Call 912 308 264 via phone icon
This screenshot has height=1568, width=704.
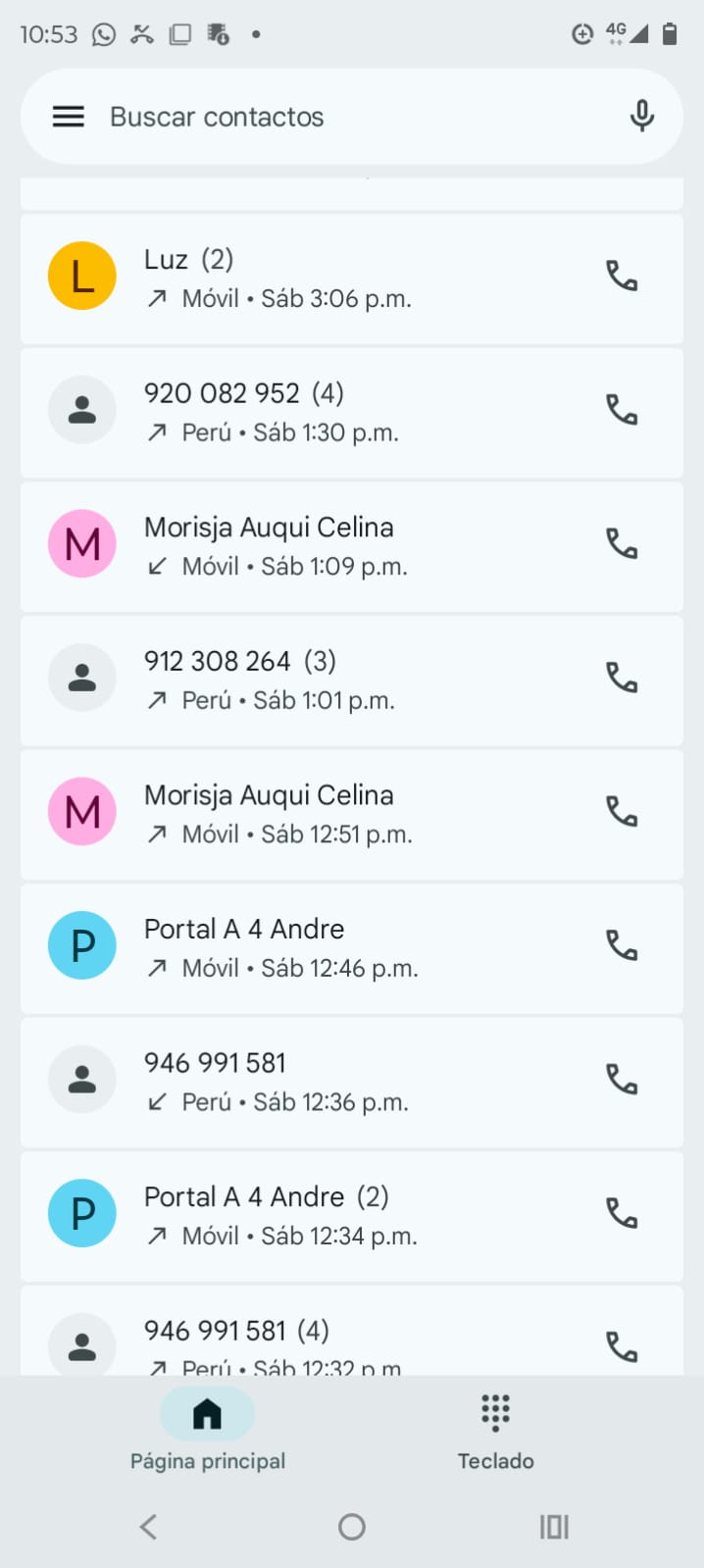click(x=622, y=678)
